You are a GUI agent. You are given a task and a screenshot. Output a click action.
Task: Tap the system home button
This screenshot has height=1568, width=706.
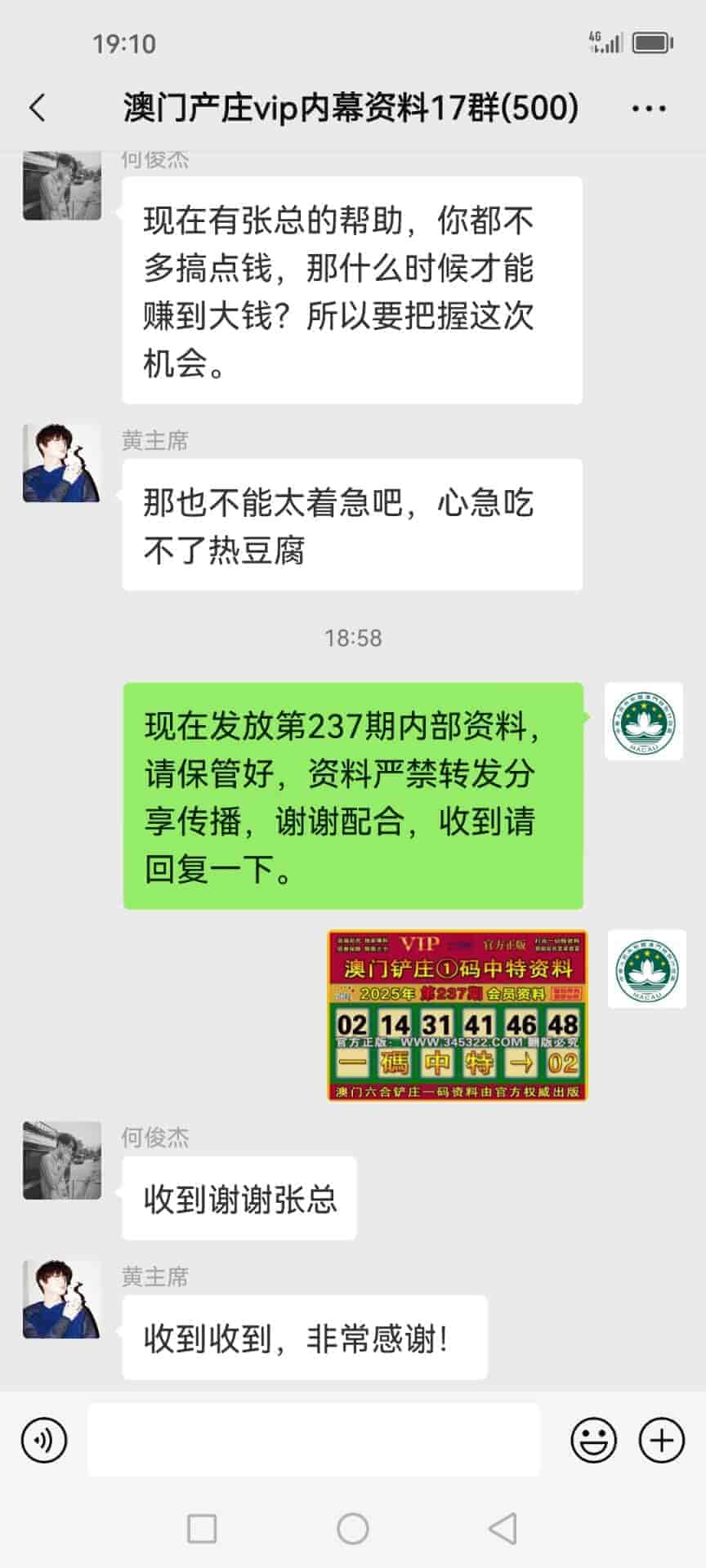pos(353,1528)
